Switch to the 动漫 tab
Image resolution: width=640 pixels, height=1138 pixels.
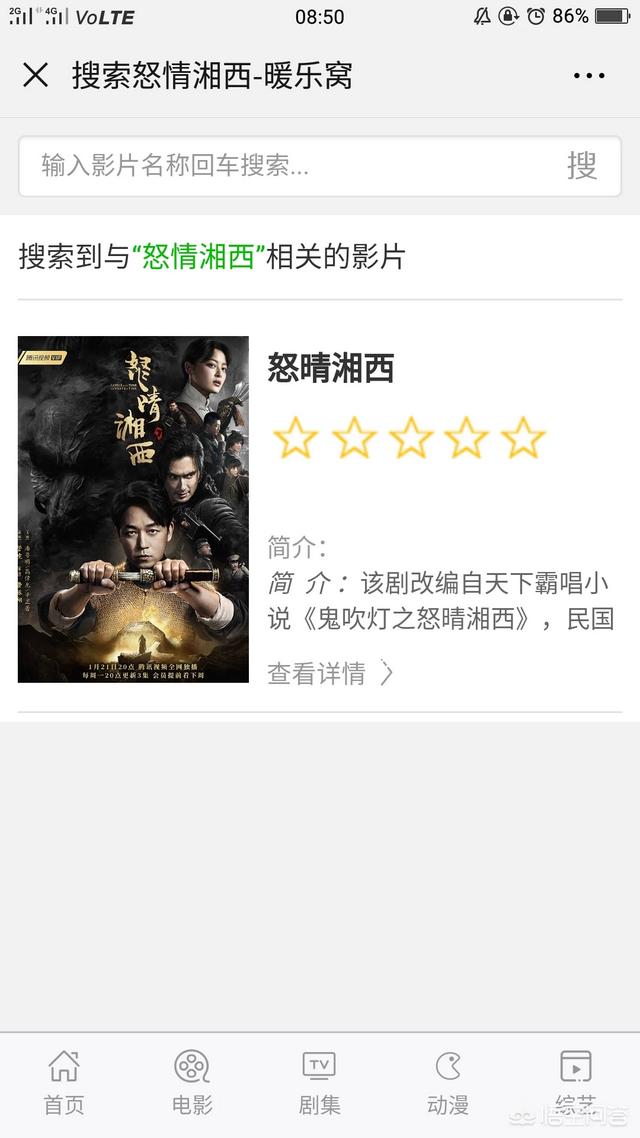[x=448, y=1083]
